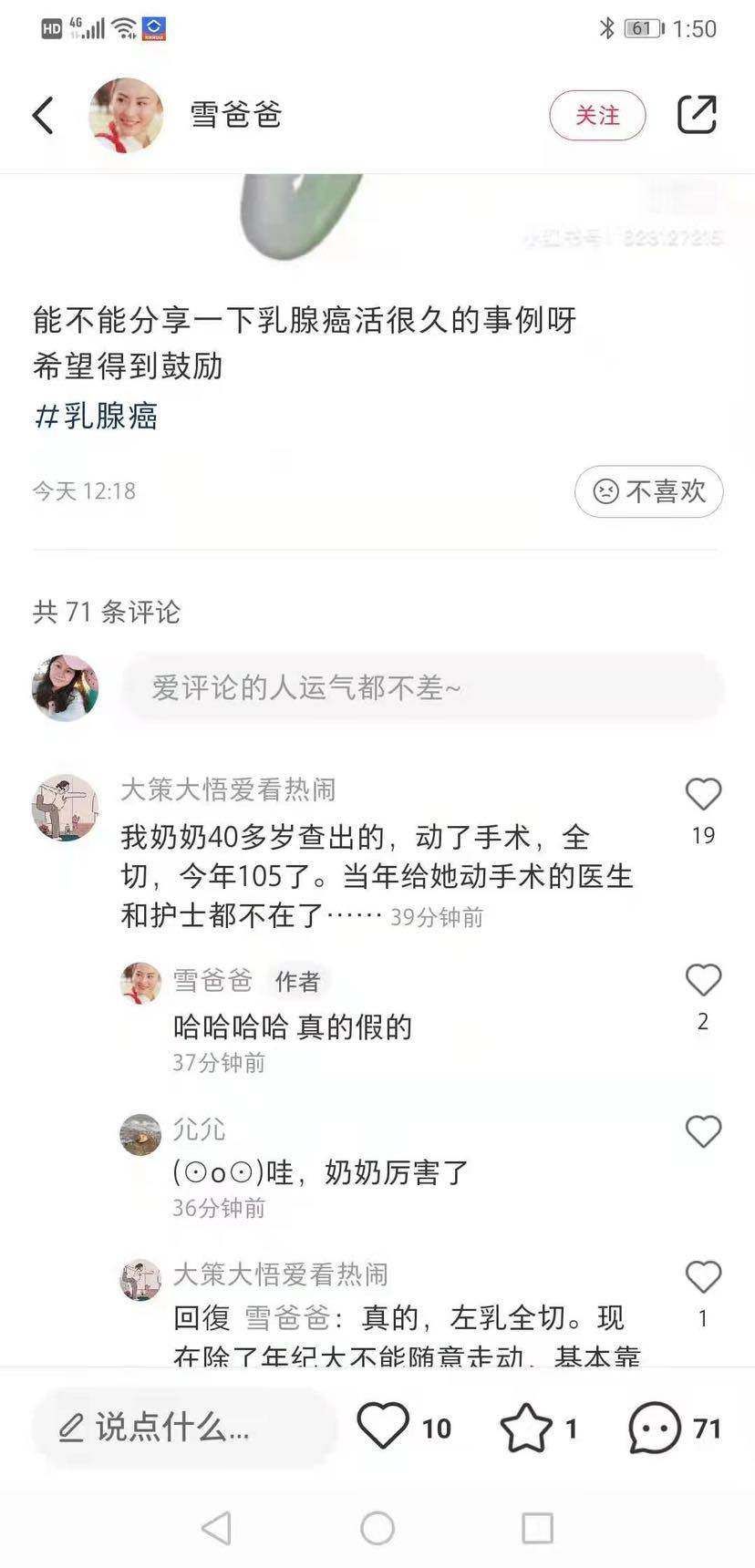Open the #乳腺癌 hashtag
Image resolution: width=755 pixels, height=1568 pixels.
[97, 416]
